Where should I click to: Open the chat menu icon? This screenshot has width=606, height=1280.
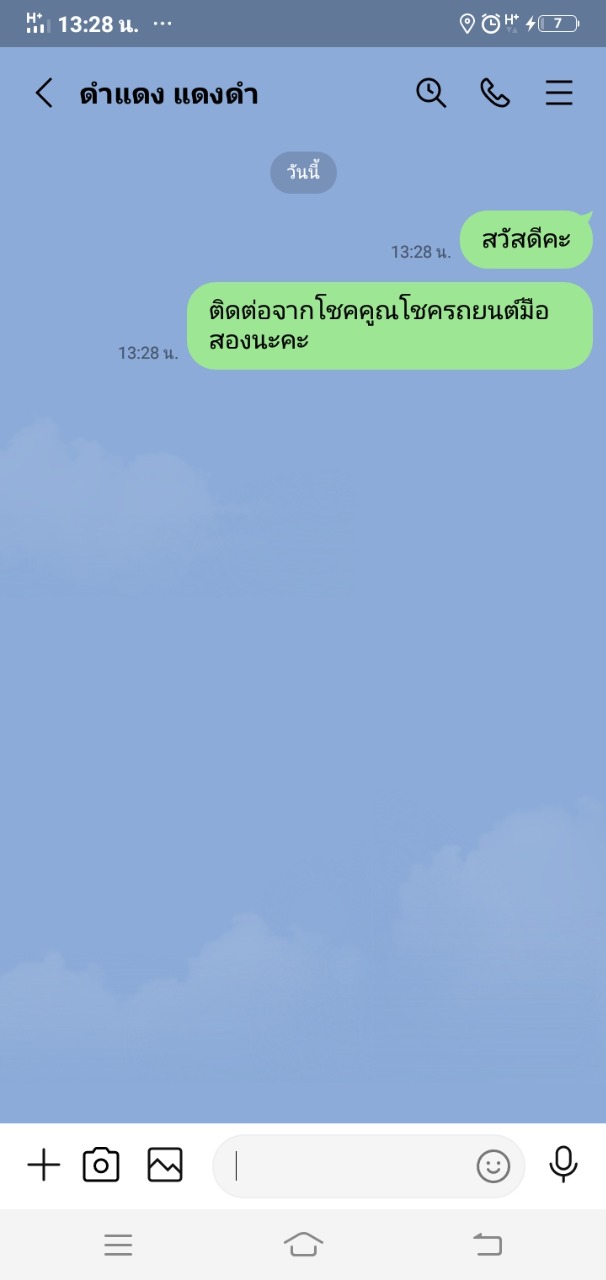(559, 93)
